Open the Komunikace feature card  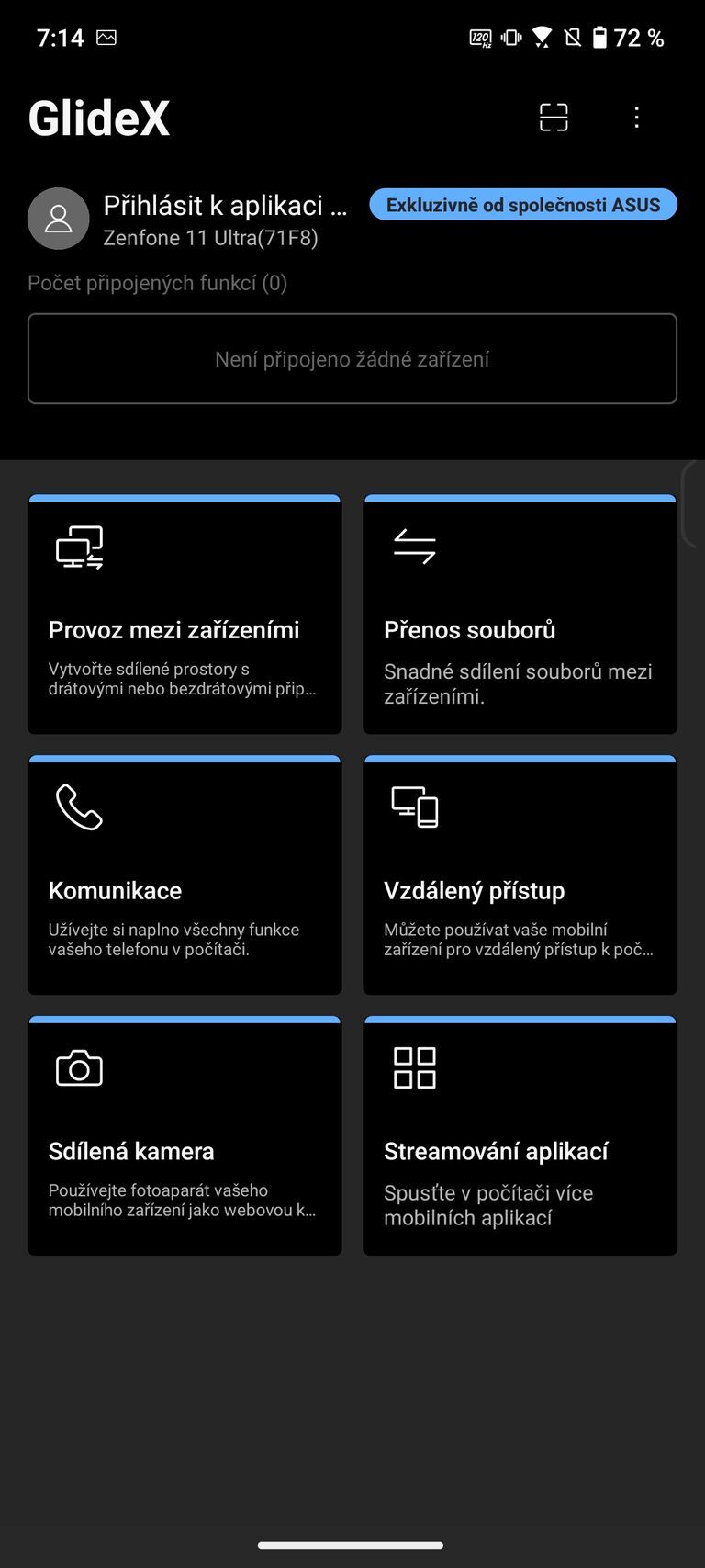coord(185,875)
